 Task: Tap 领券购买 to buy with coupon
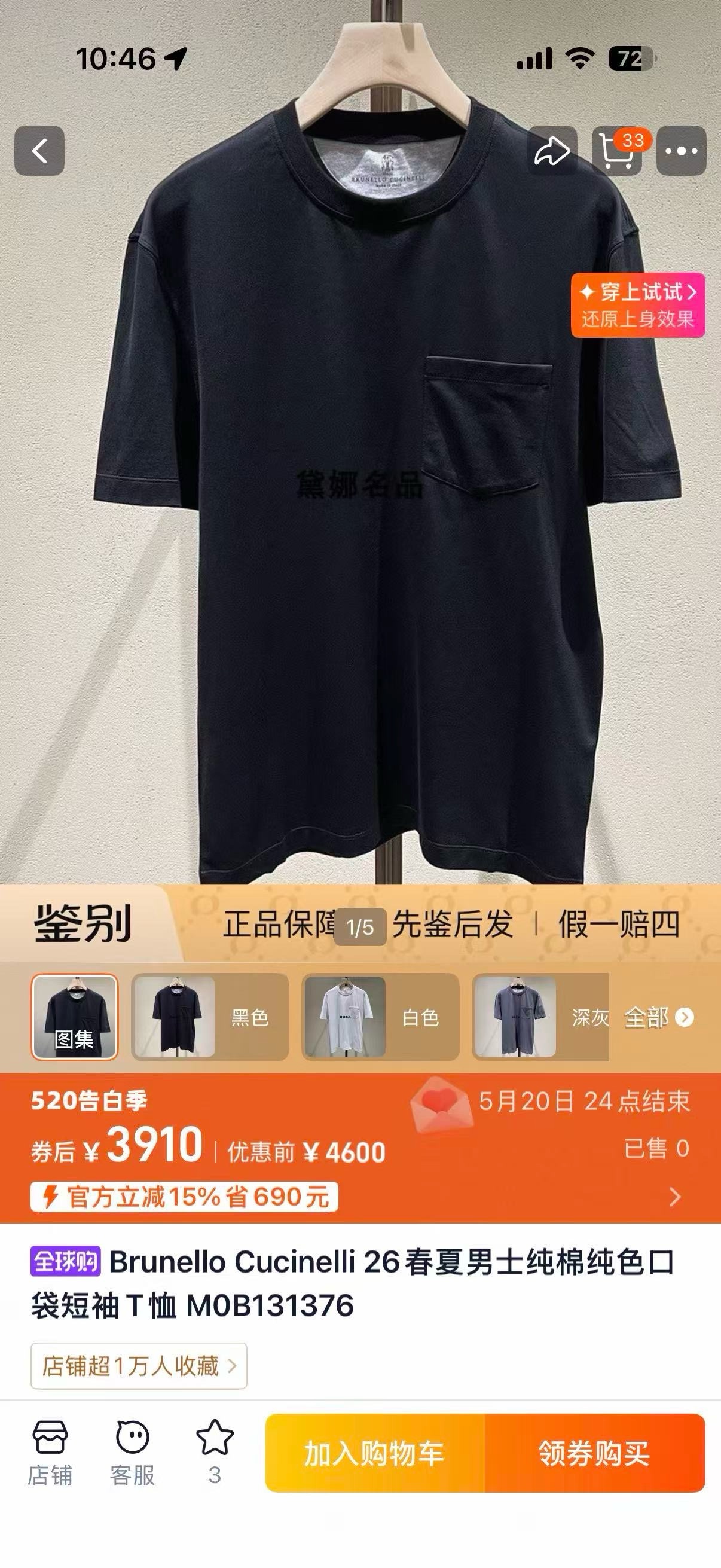pyautogui.click(x=595, y=1454)
